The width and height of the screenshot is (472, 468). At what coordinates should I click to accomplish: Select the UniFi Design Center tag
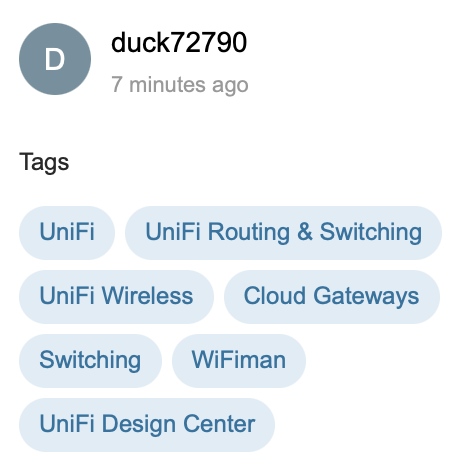click(x=147, y=425)
